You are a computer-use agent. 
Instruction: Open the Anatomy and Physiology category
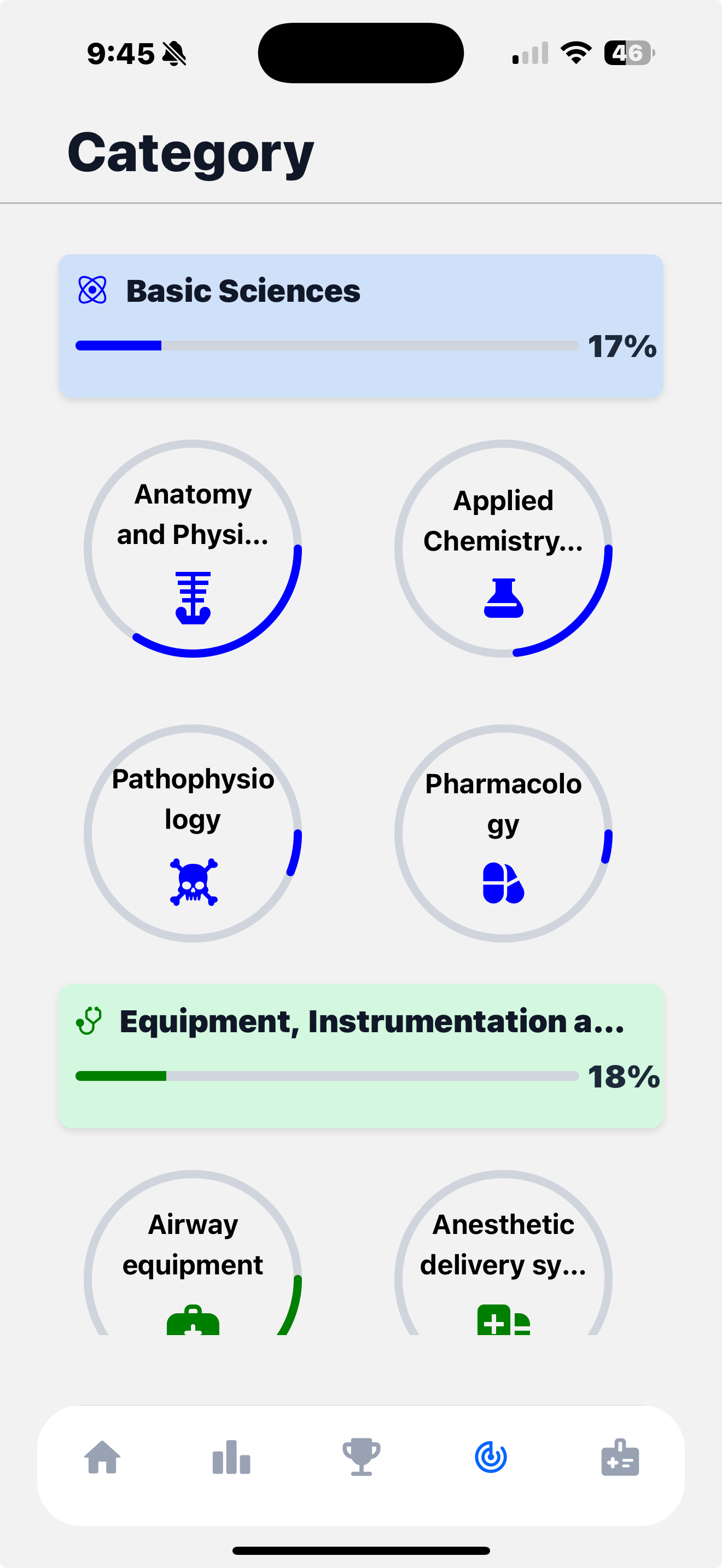tap(193, 548)
